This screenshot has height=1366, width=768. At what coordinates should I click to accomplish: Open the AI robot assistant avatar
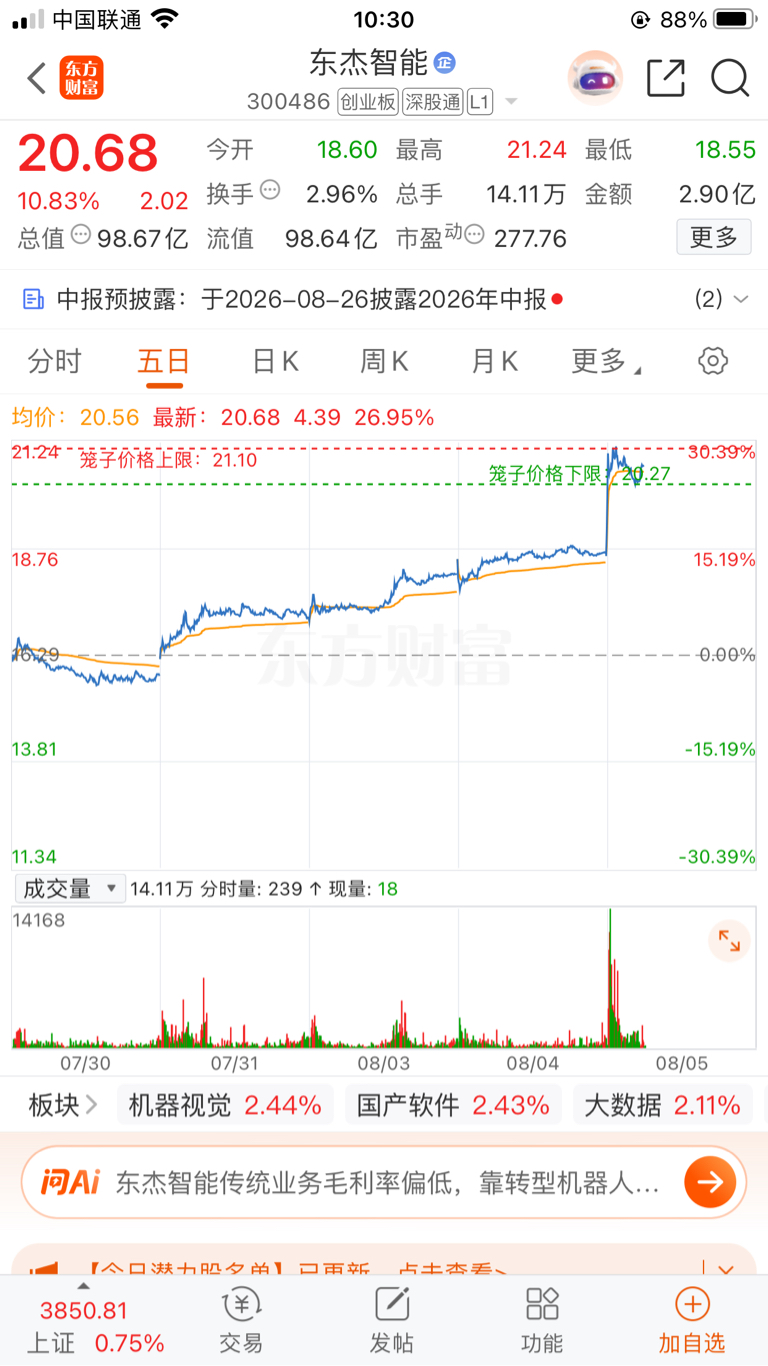point(595,78)
